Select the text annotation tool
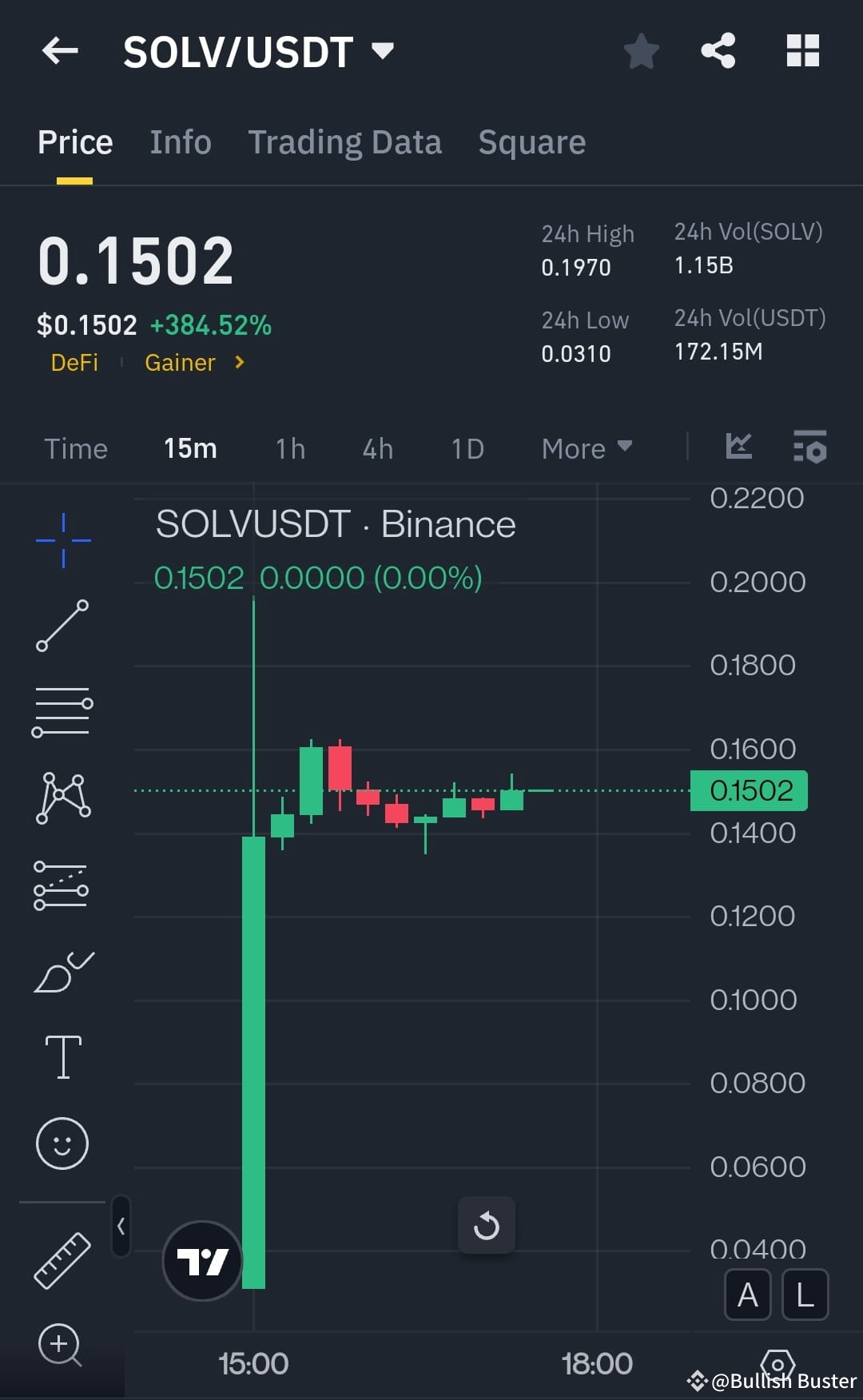Image resolution: width=863 pixels, height=1400 pixels. coord(62,1055)
